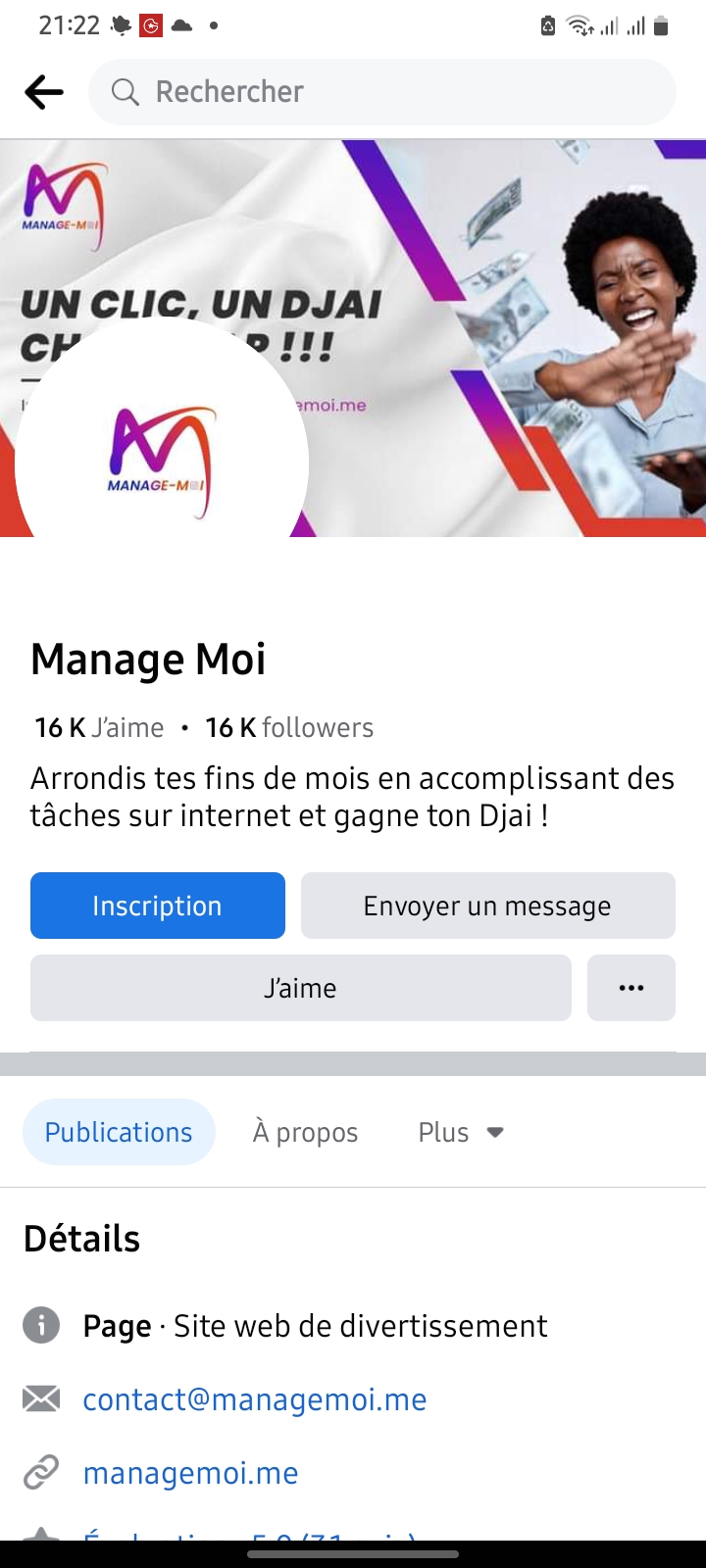706x1568 pixels.
Task: Tap the blue Inscription button
Action: tap(158, 906)
